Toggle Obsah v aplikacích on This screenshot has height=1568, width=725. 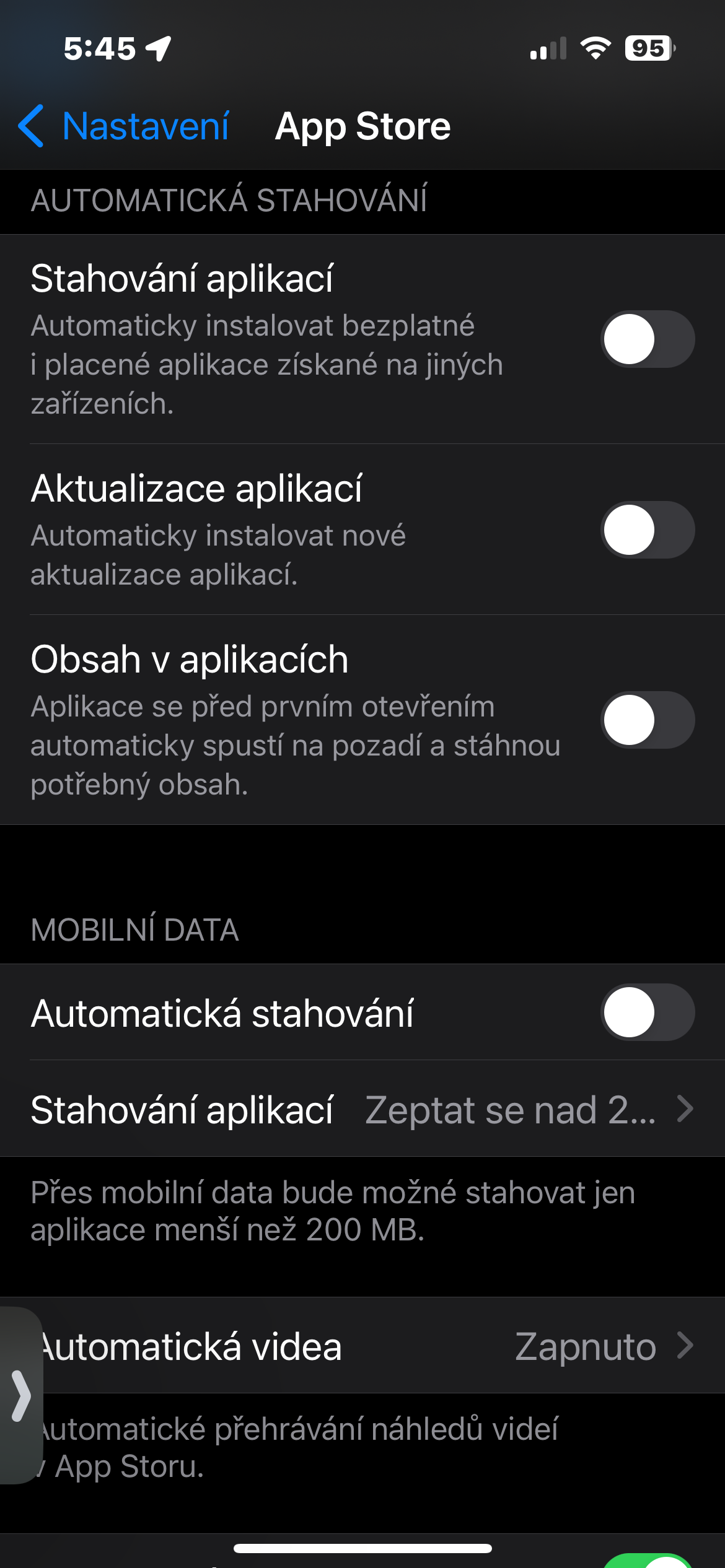(647, 720)
